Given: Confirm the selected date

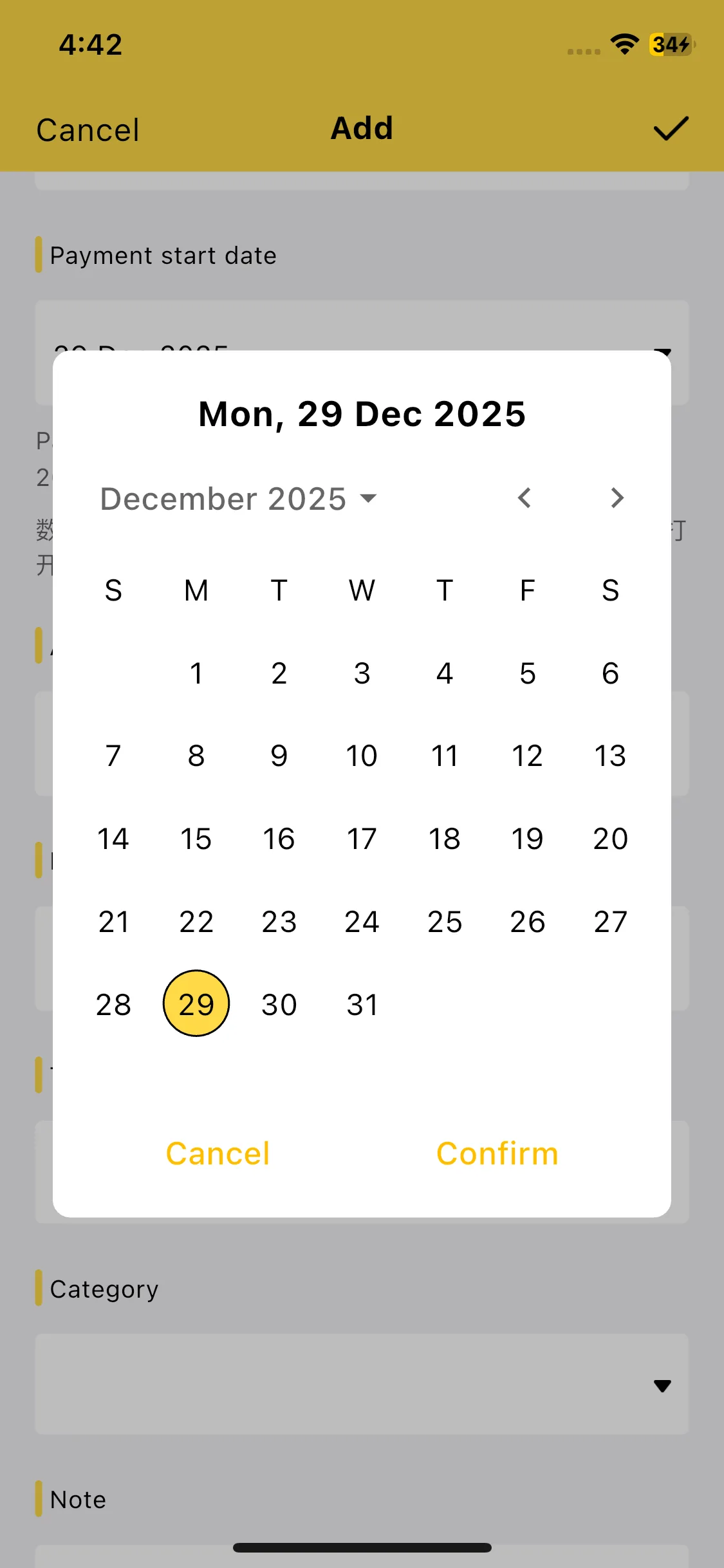Looking at the screenshot, I should click(497, 1153).
